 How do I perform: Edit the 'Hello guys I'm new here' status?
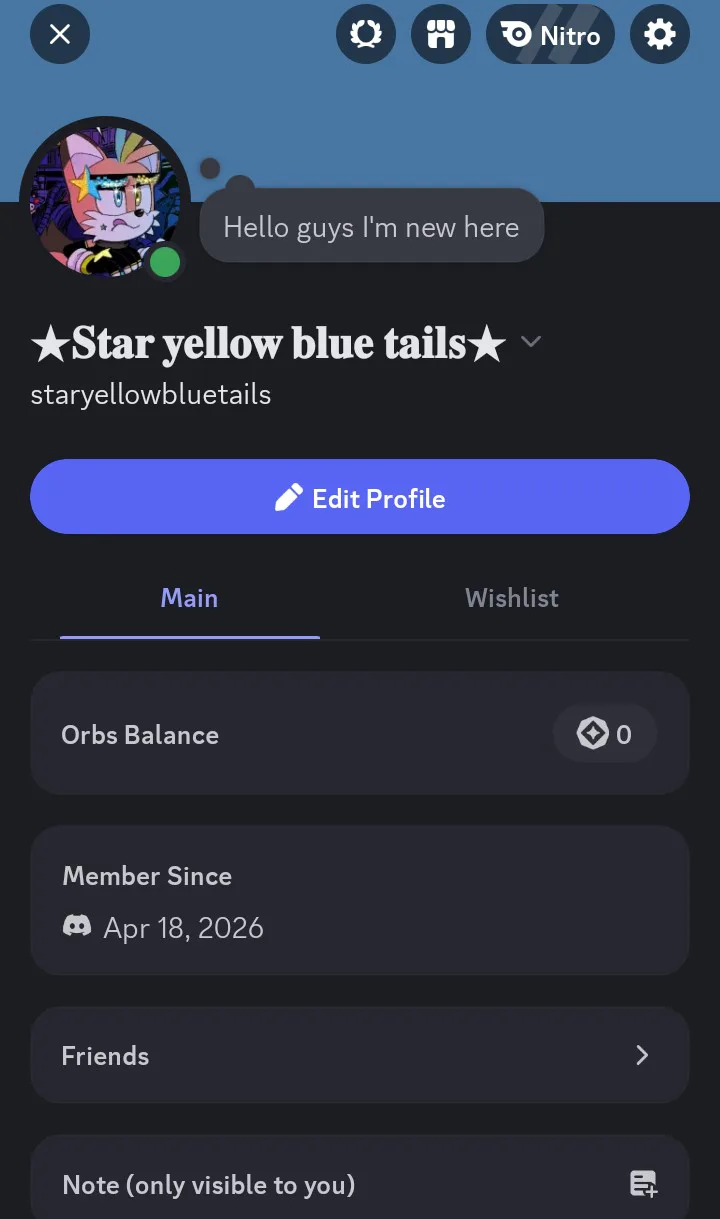371,228
